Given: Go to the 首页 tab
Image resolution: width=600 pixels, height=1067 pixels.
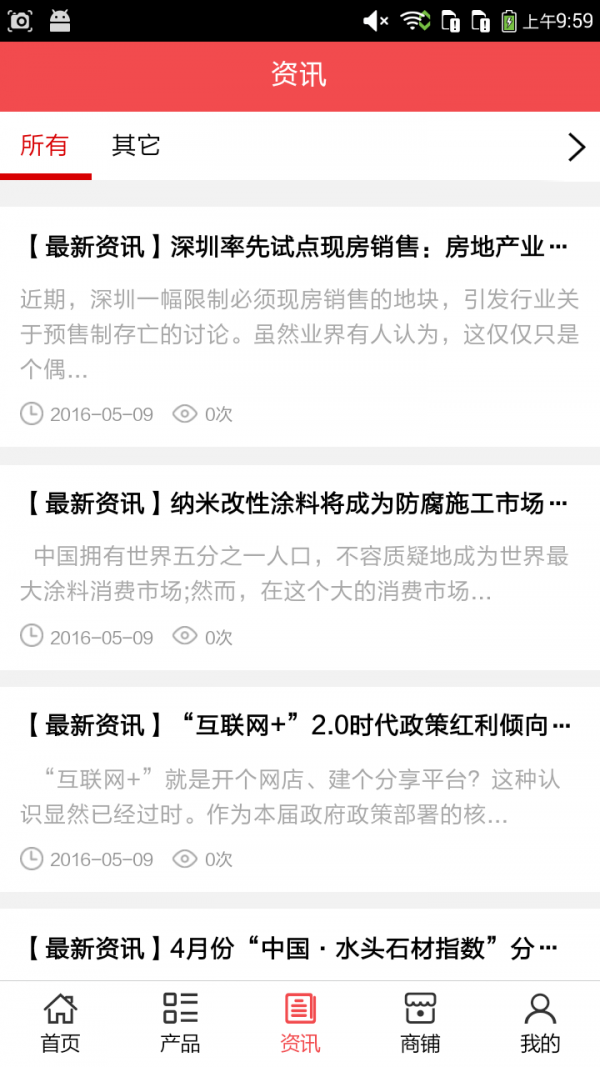Looking at the screenshot, I should (60, 1023).
